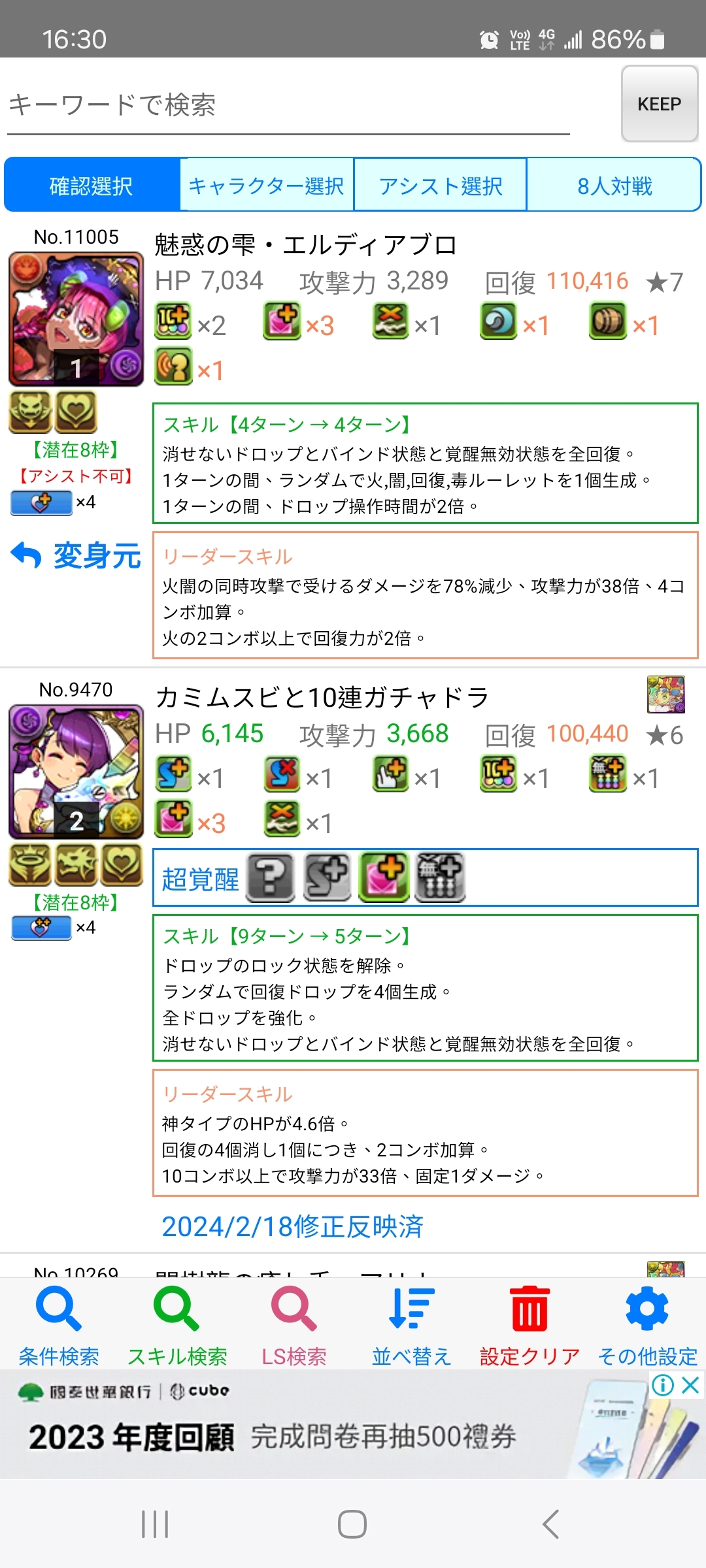This screenshot has width=706, height=1568.
Task: Select the 確認選択 tab
Action: coord(92,186)
